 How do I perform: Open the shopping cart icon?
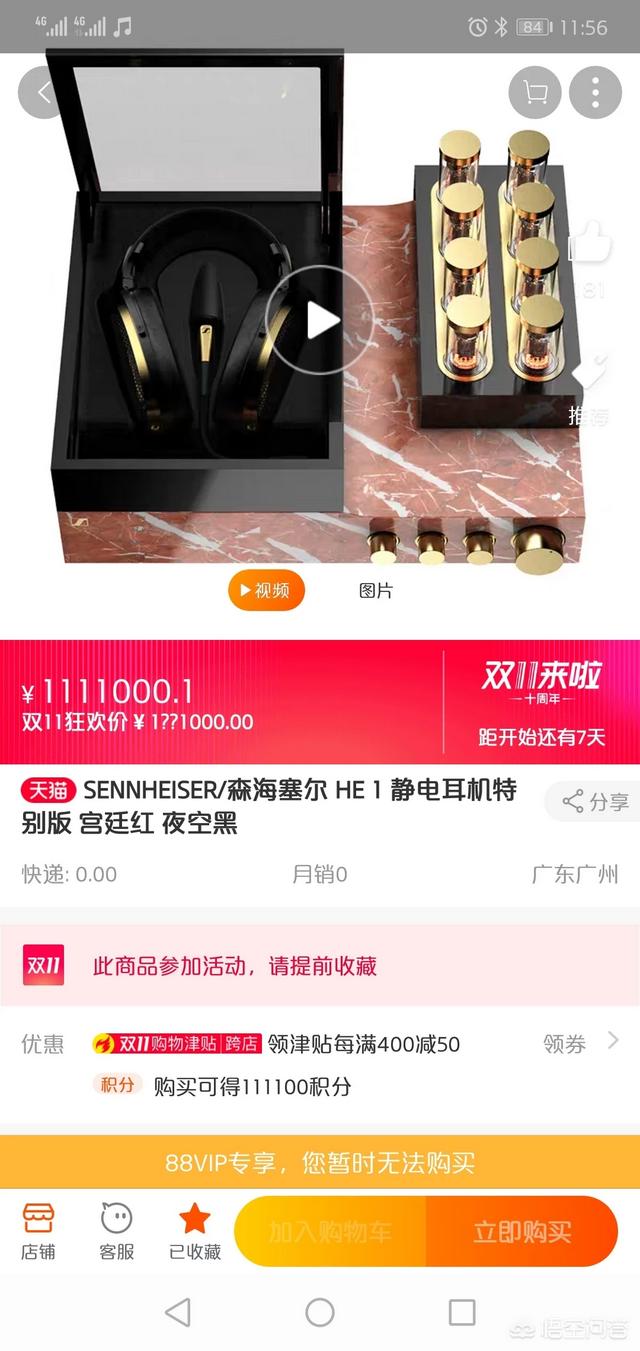535,93
